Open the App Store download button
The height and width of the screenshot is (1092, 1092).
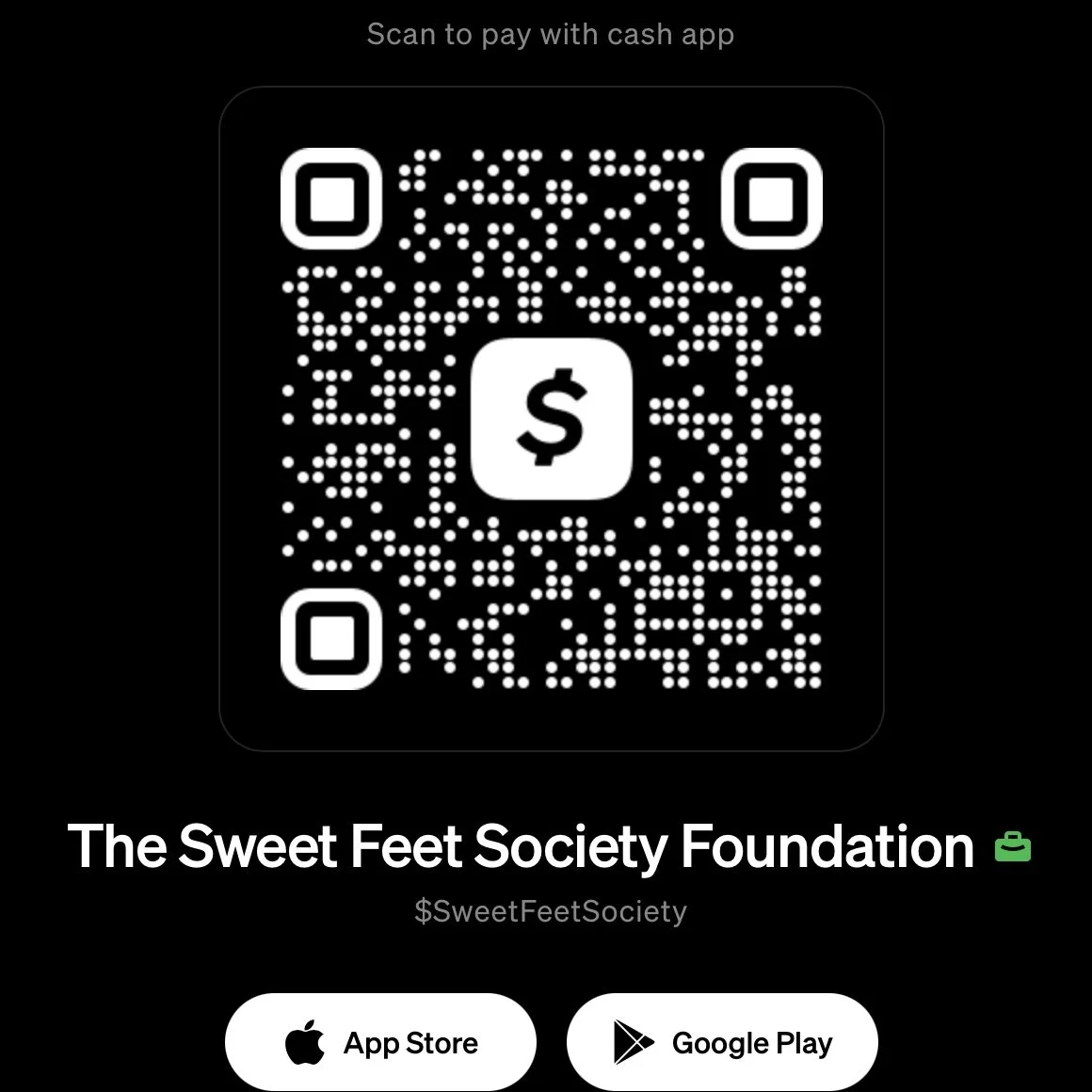pyautogui.click(x=380, y=1042)
